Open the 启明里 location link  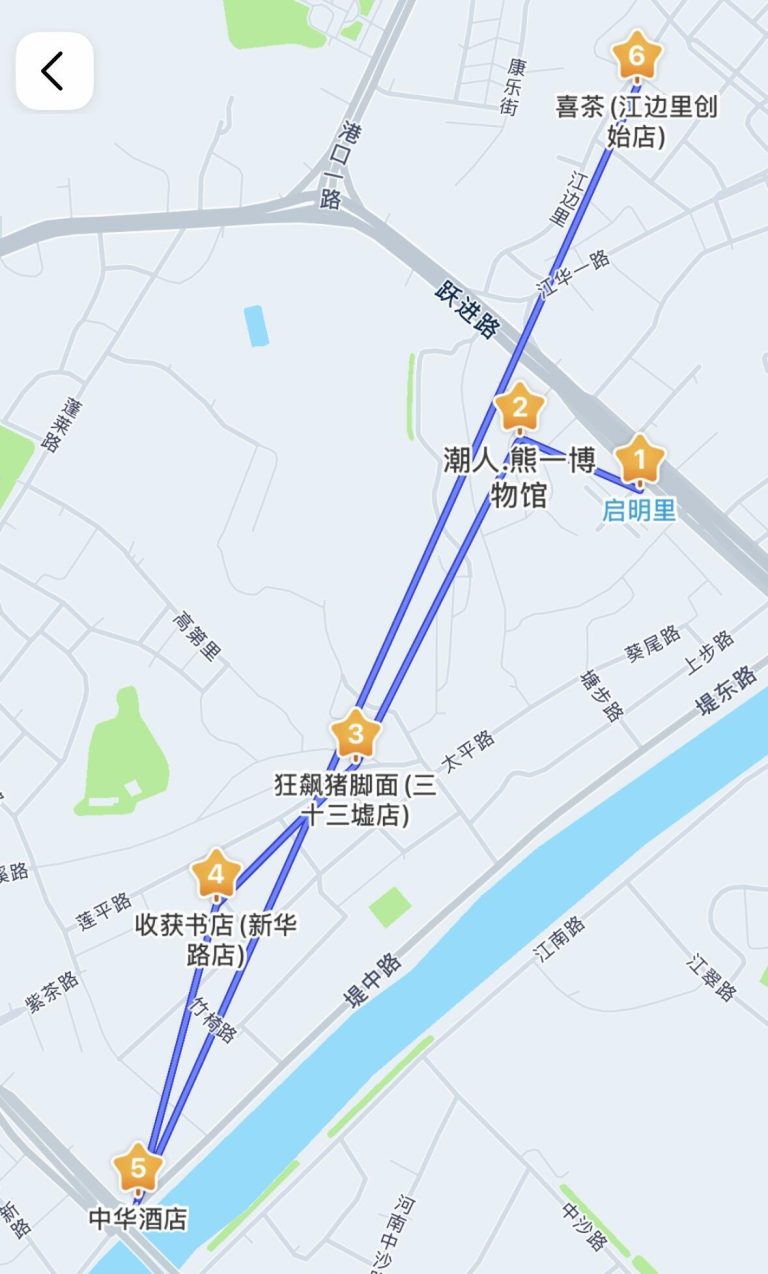click(x=641, y=510)
